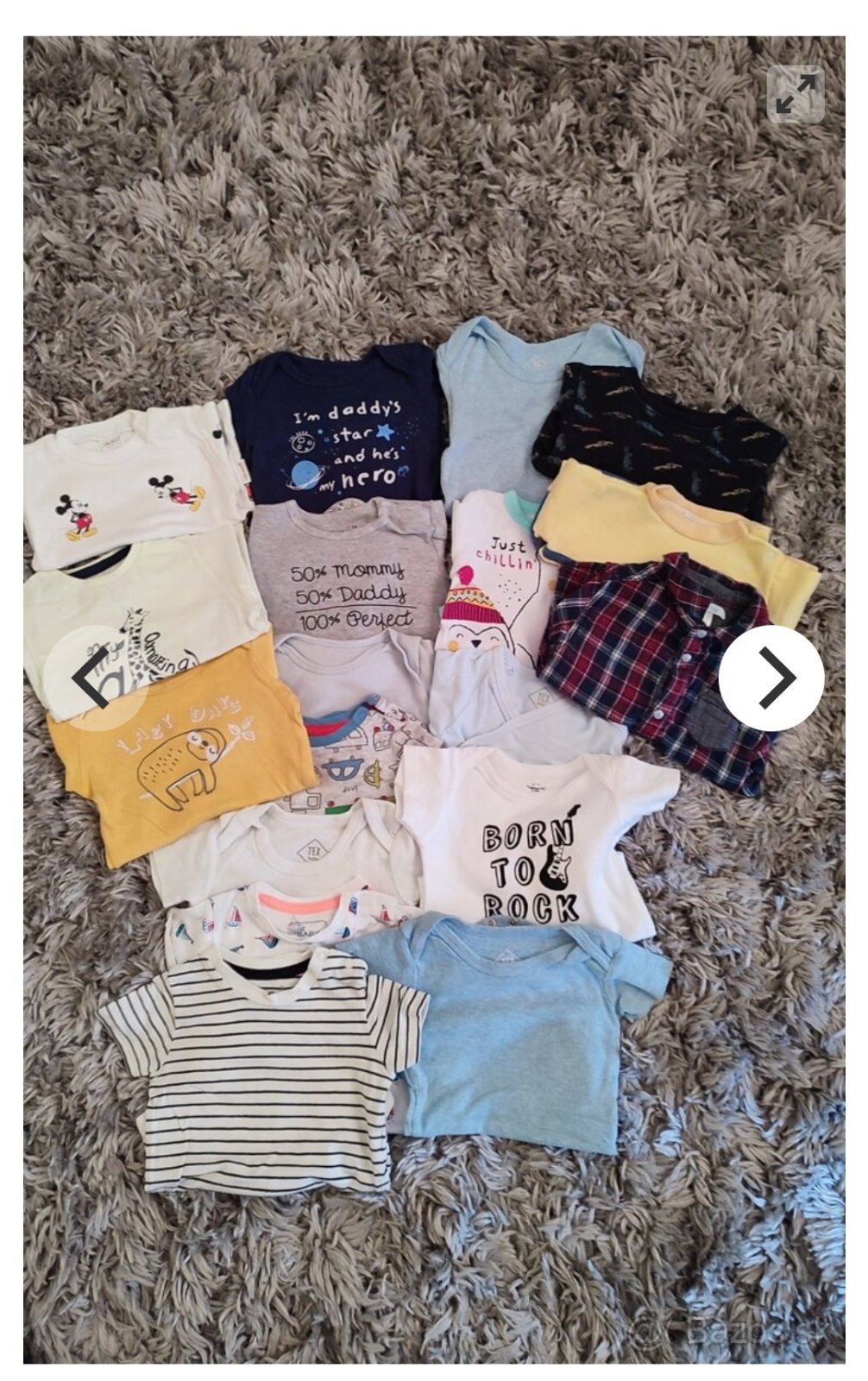Screen dimensions: 868x1381
Task: Go to the next photo
Action: click(x=771, y=678)
